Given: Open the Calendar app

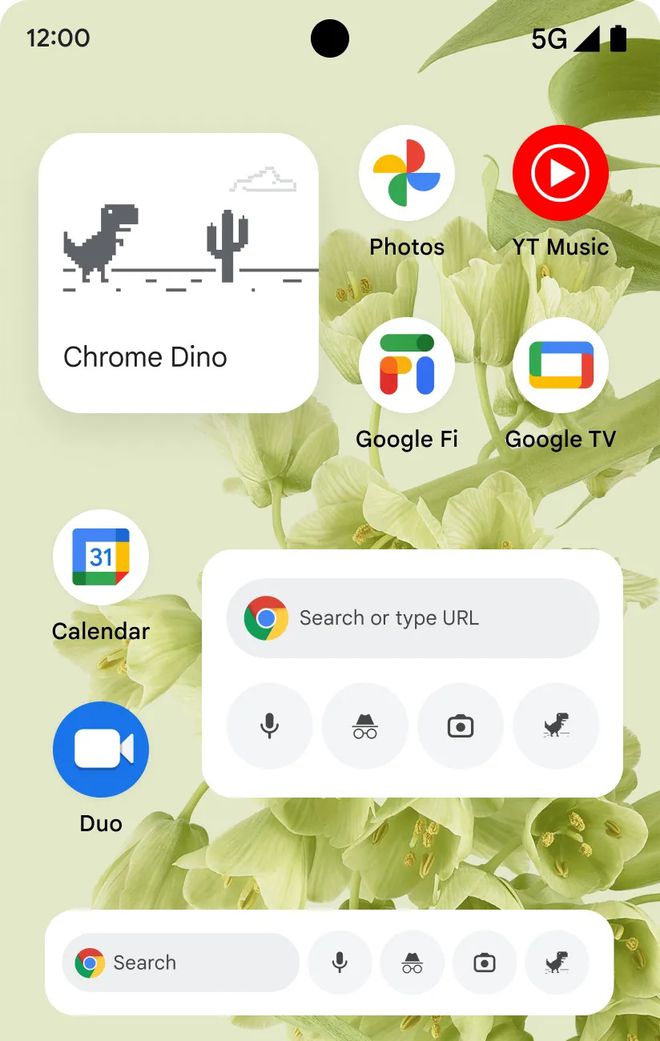Looking at the screenshot, I should tap(100, 558).
